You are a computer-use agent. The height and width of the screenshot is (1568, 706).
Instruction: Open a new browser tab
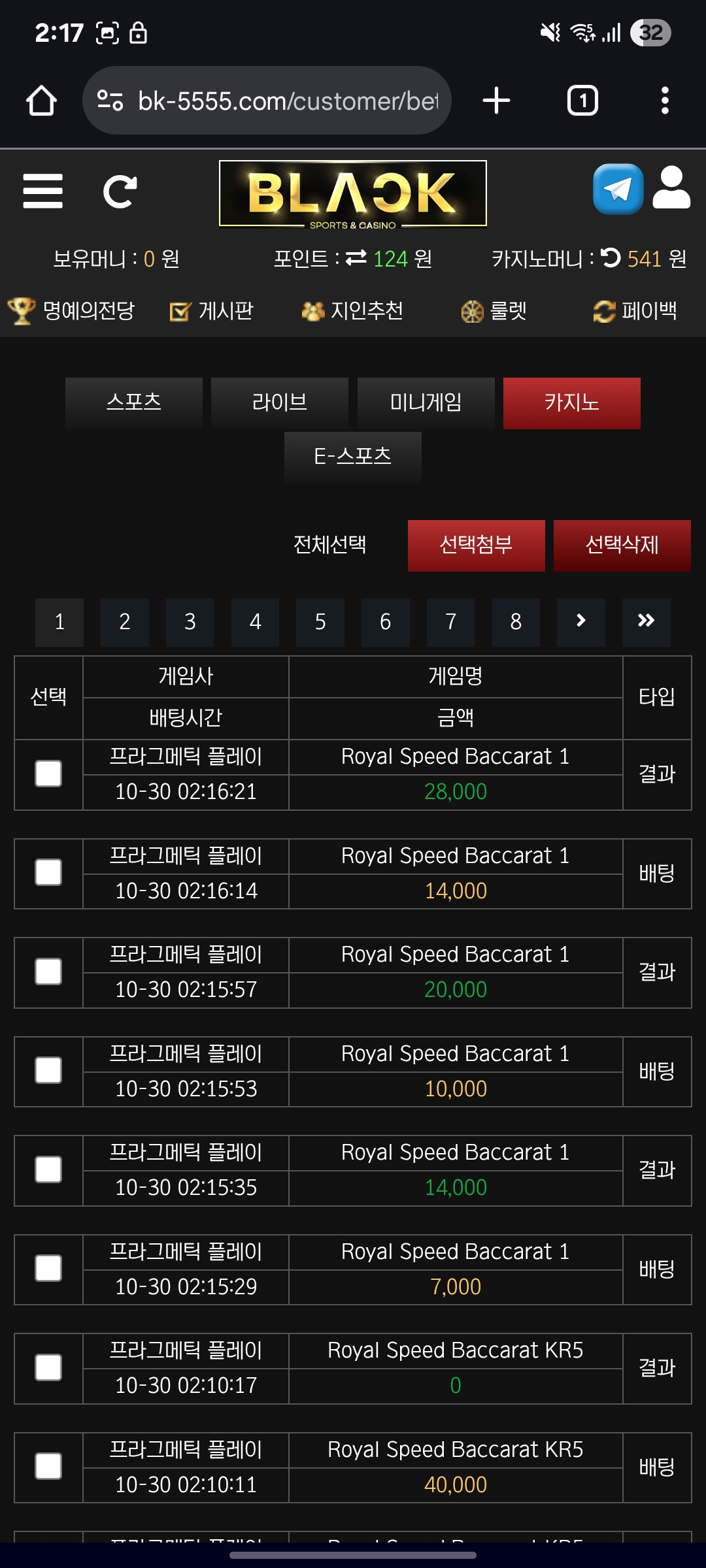[496, 101]
